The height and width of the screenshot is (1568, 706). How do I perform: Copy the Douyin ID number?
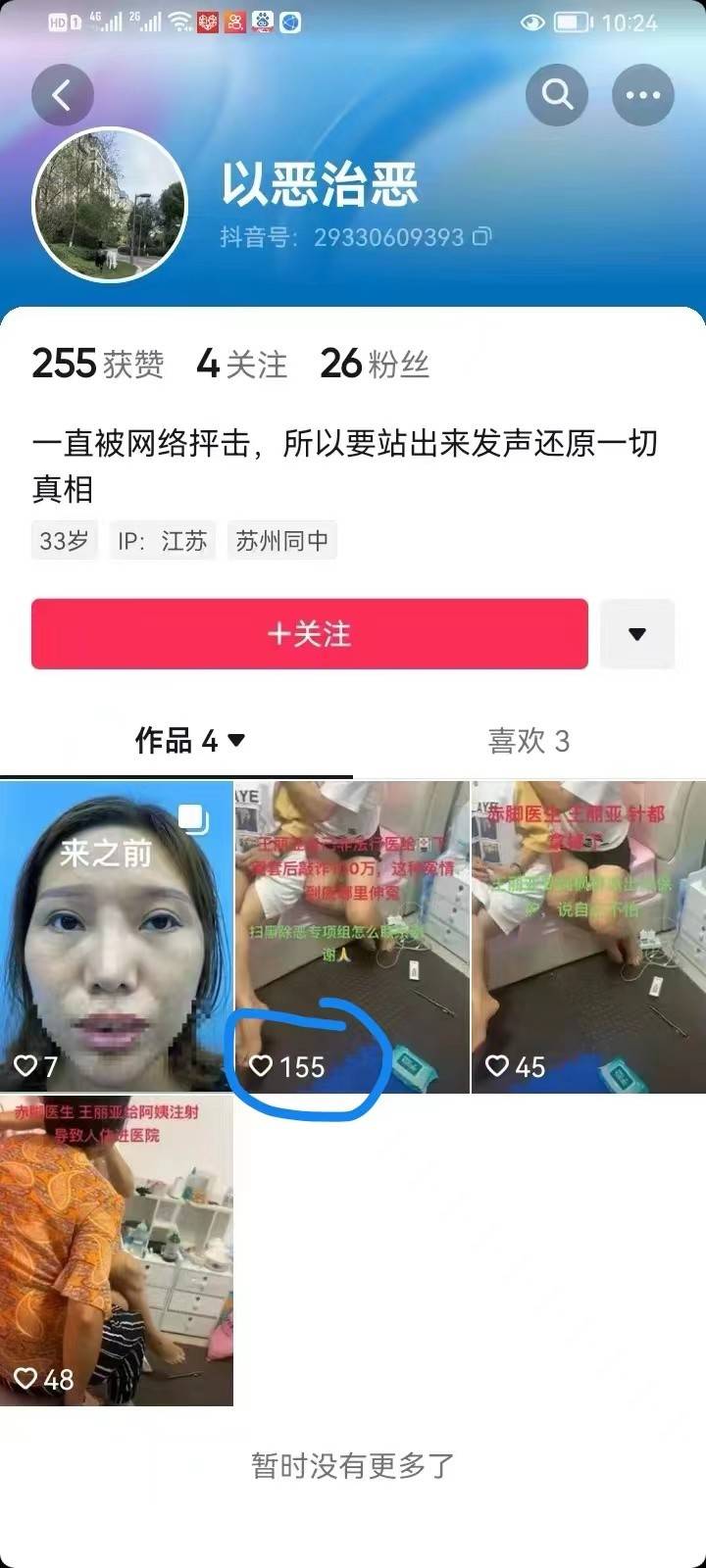tap(481, 237)
